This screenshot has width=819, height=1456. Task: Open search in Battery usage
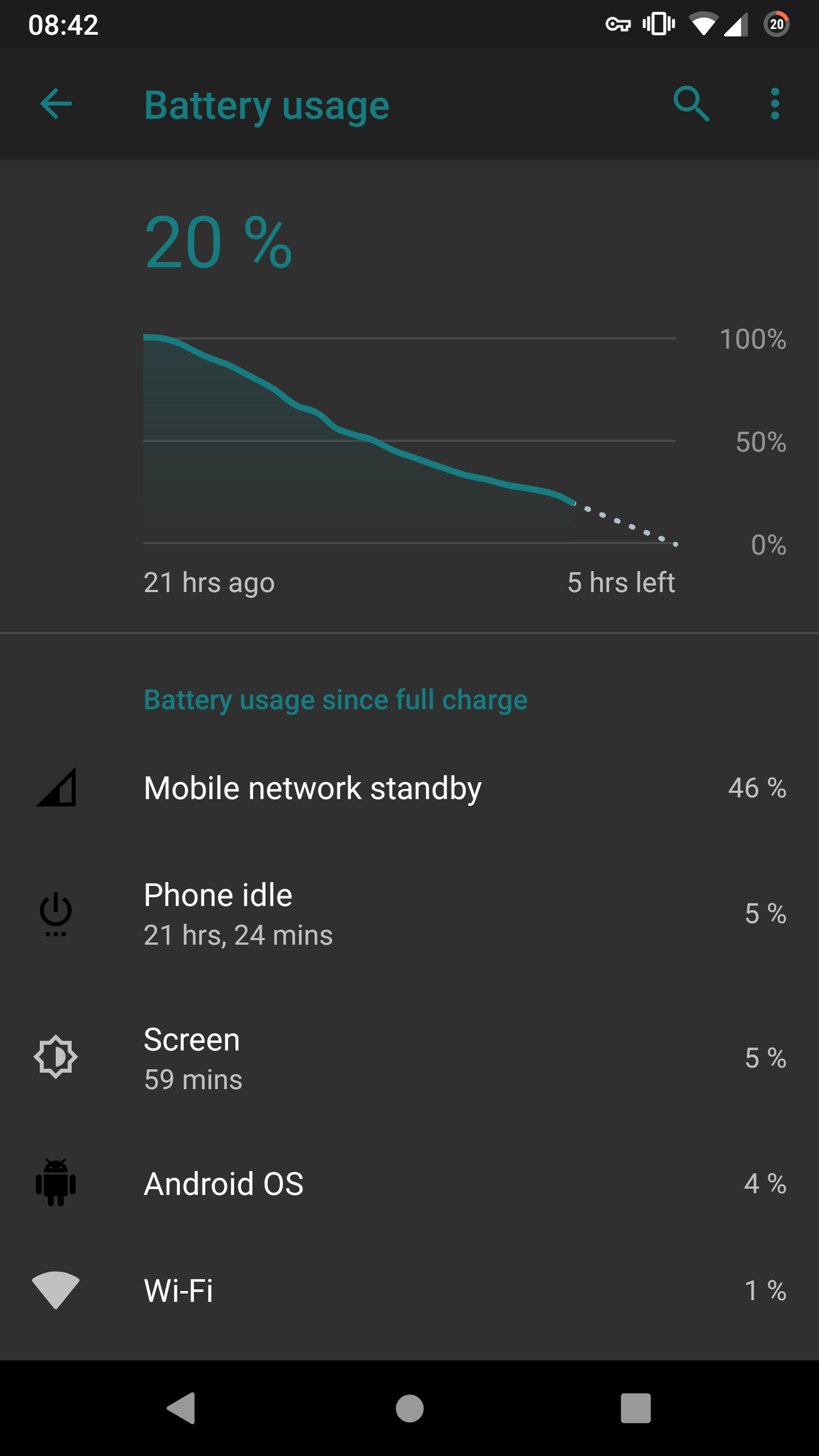pos(691,104)
